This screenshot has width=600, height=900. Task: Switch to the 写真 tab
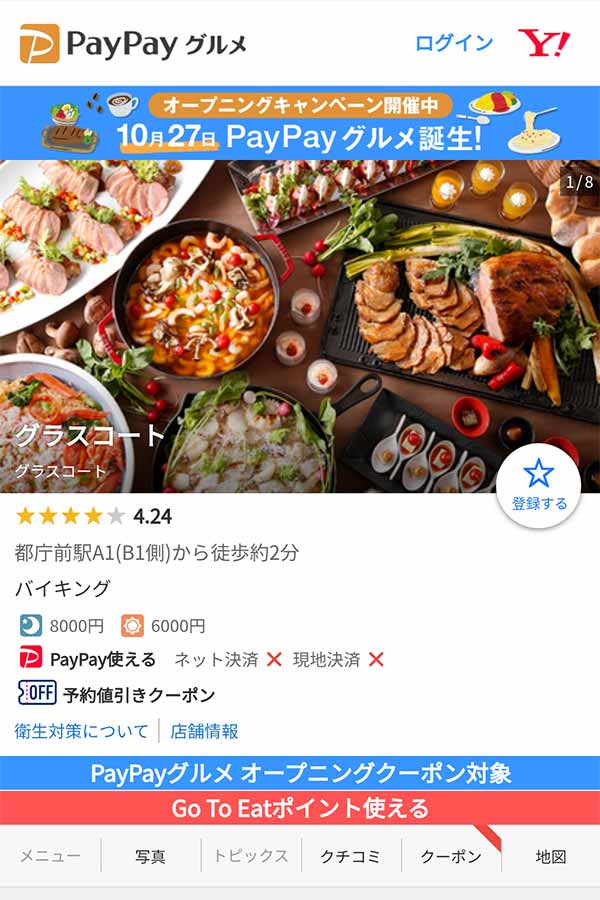coord(151,857)
